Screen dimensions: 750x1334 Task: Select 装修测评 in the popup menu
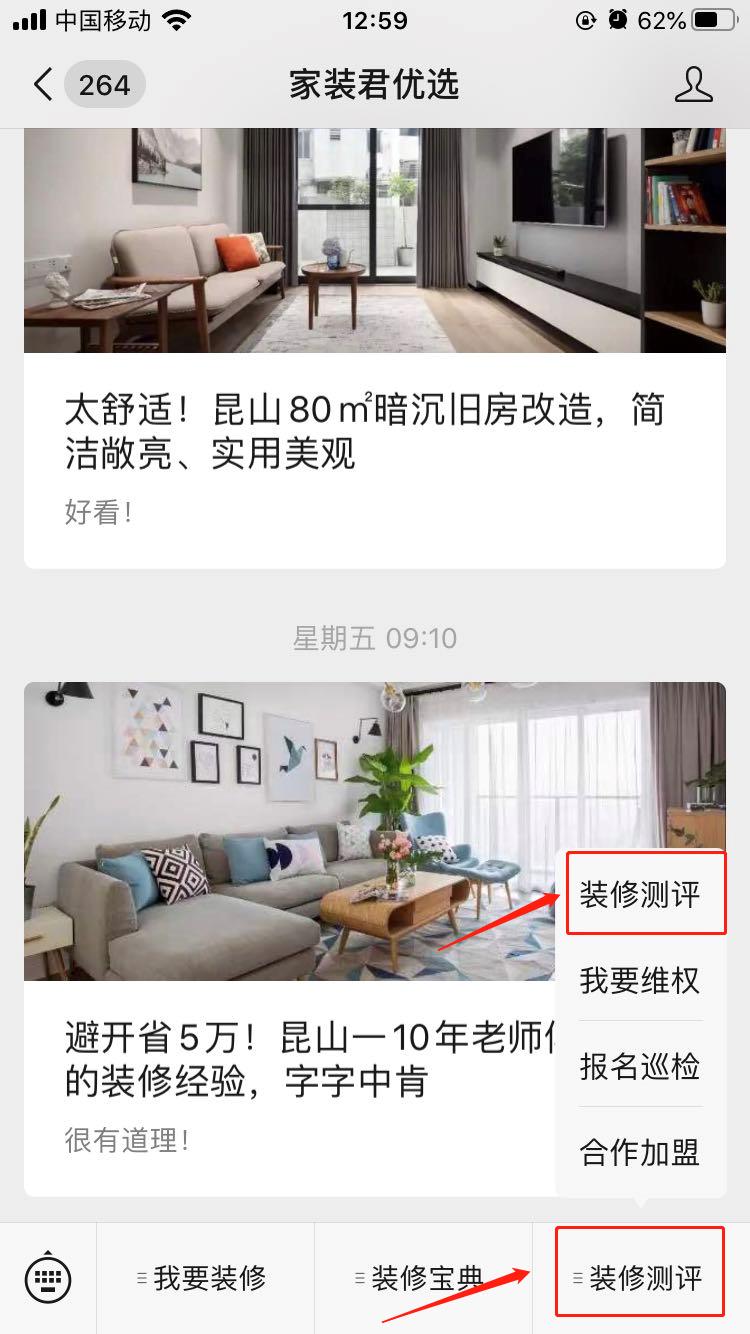pyautogui.click(x=640, y=894)
